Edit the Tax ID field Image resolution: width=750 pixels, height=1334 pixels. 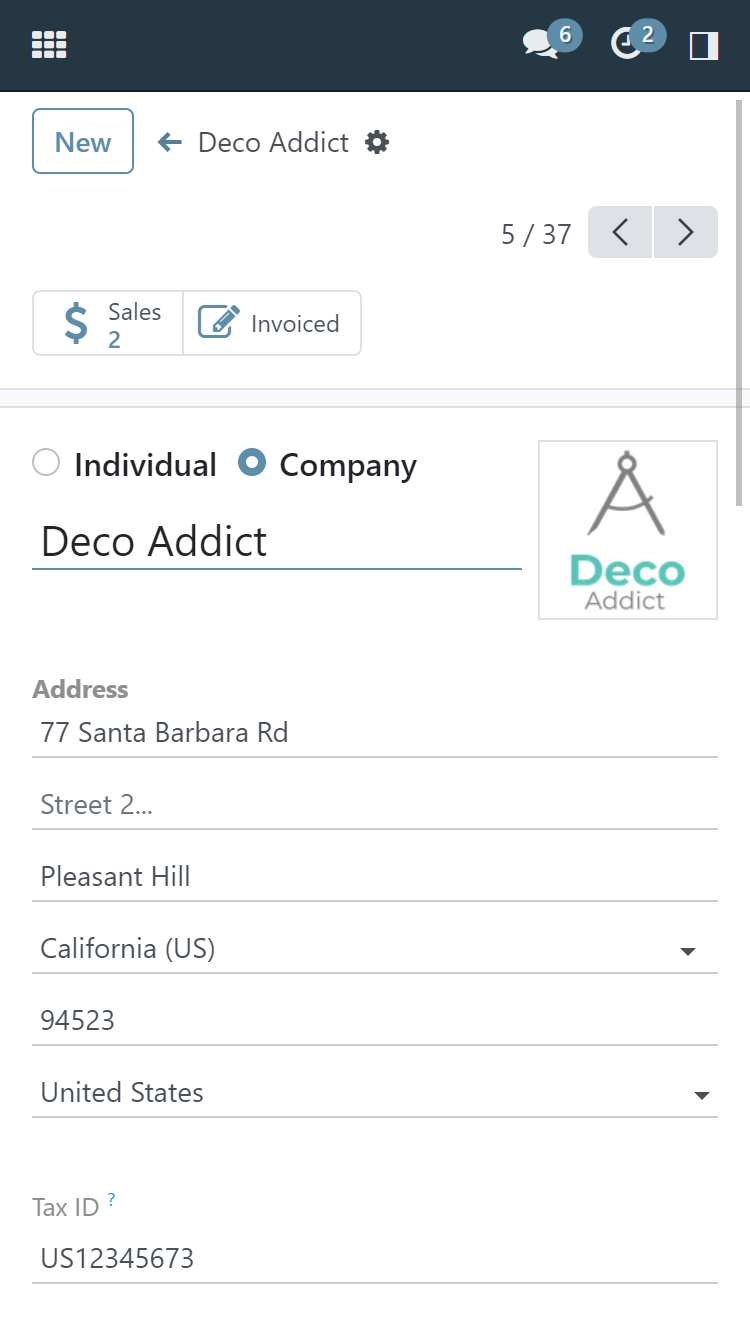375,1259
